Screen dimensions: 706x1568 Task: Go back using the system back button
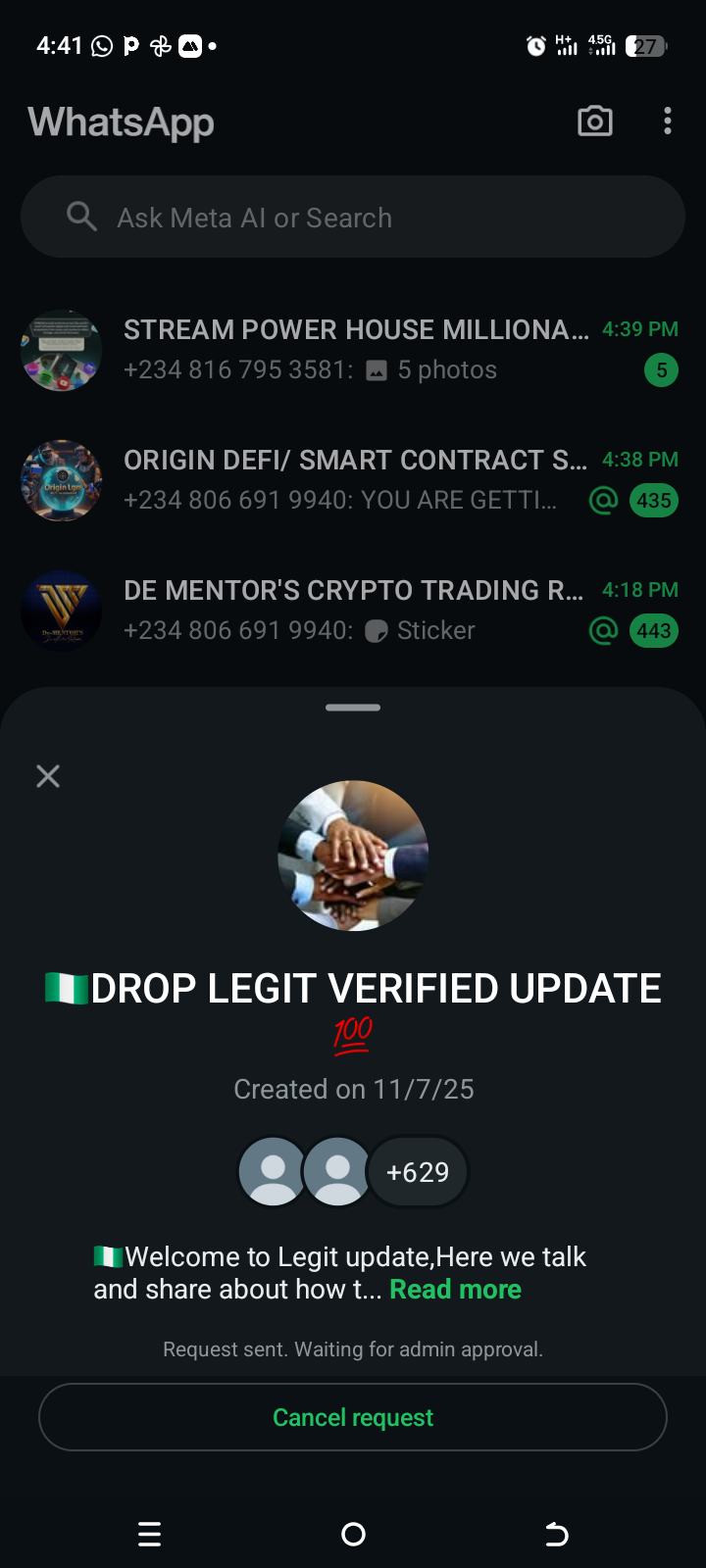point(556,1535)
